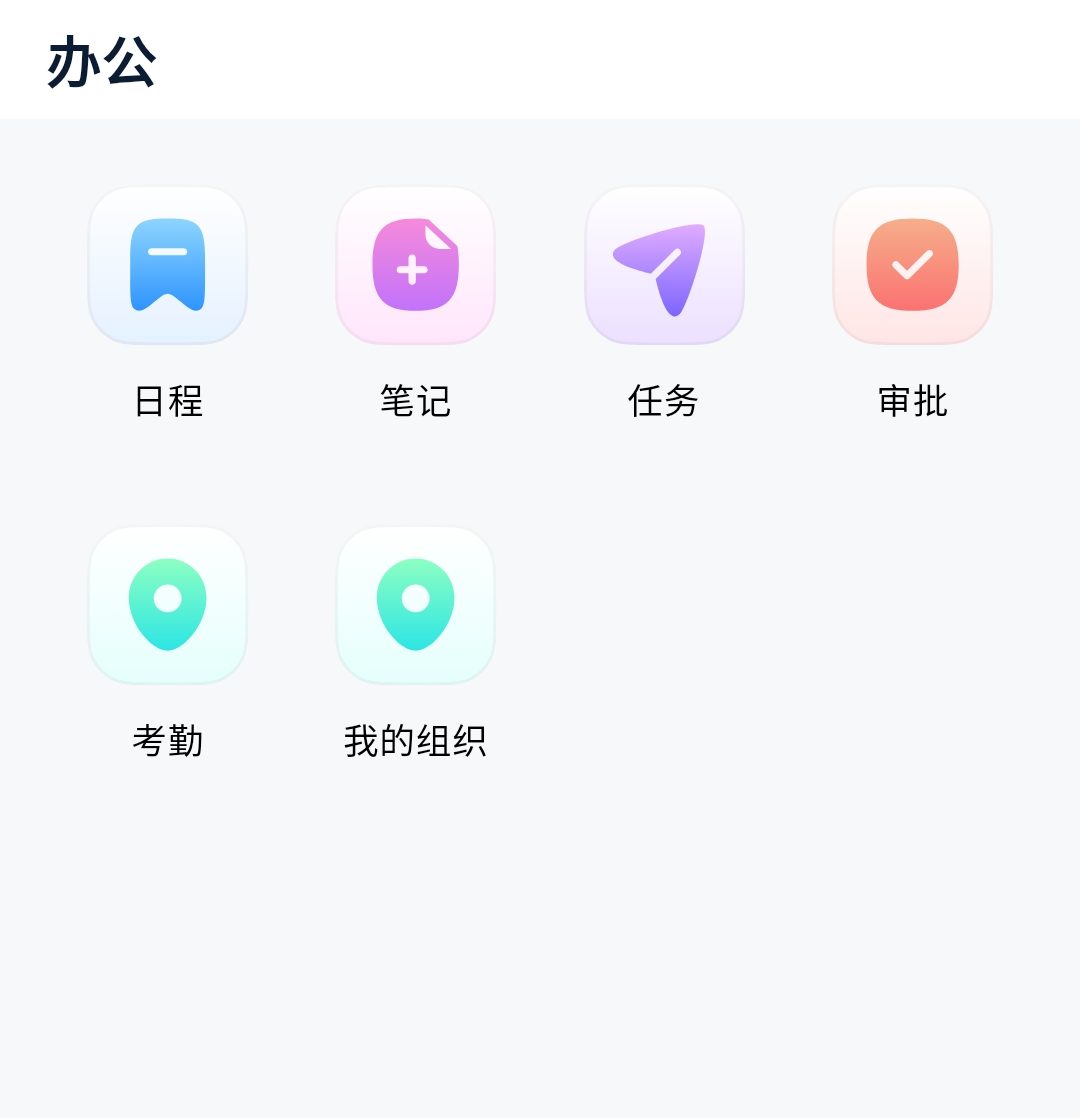The image size is (1080, 1118).
Task: Tap the purple paper-plane icon above 任务
Action: click(x=664, y=266)
